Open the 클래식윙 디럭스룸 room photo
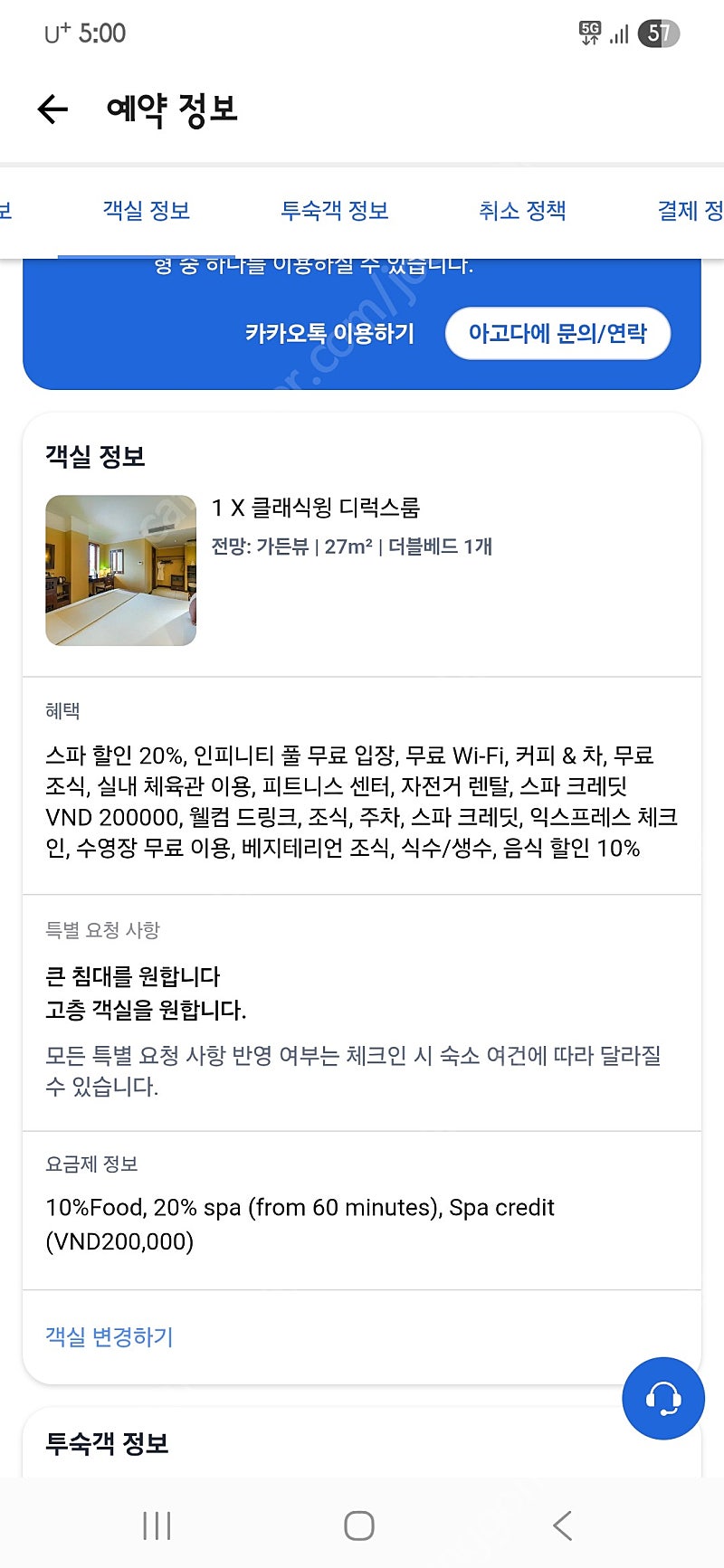 click(x=120, y=570)
